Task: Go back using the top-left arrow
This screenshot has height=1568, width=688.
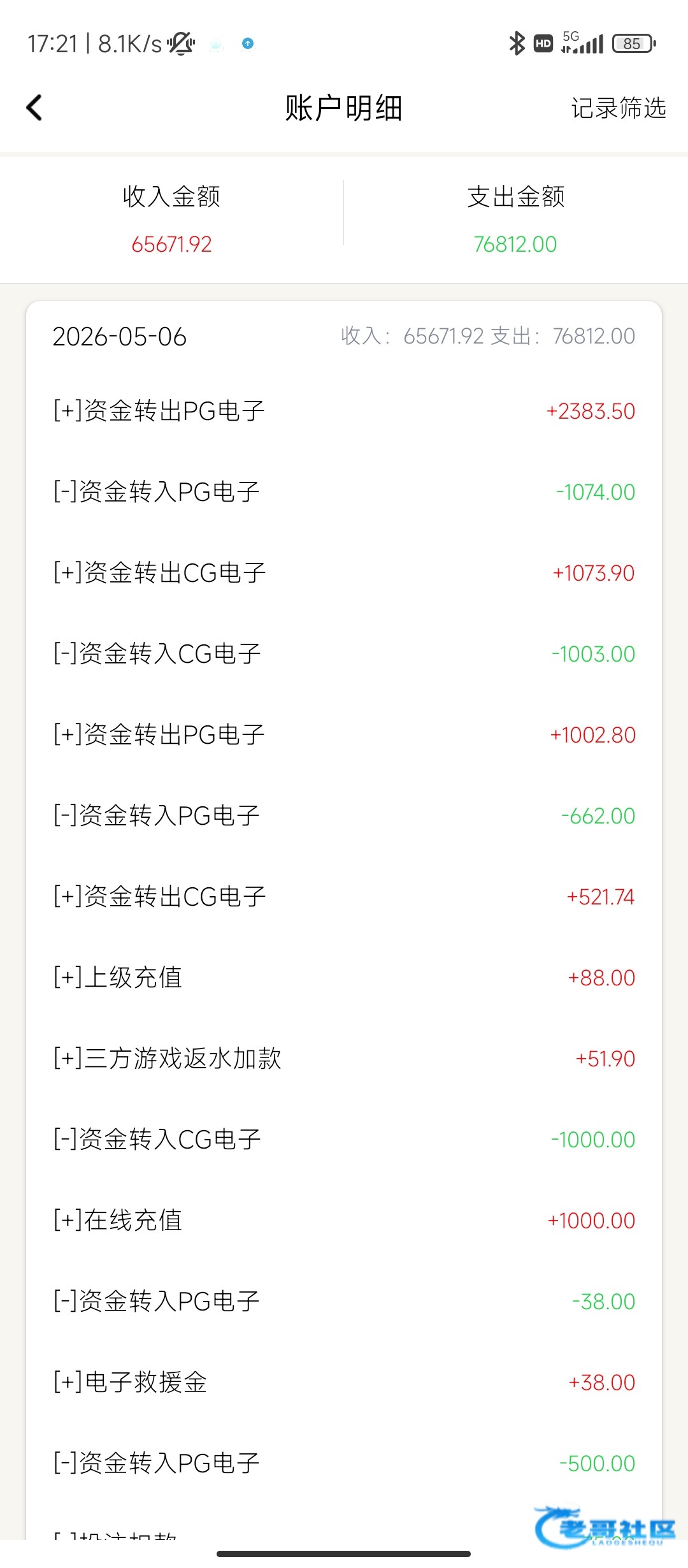Action: [34, 107]
